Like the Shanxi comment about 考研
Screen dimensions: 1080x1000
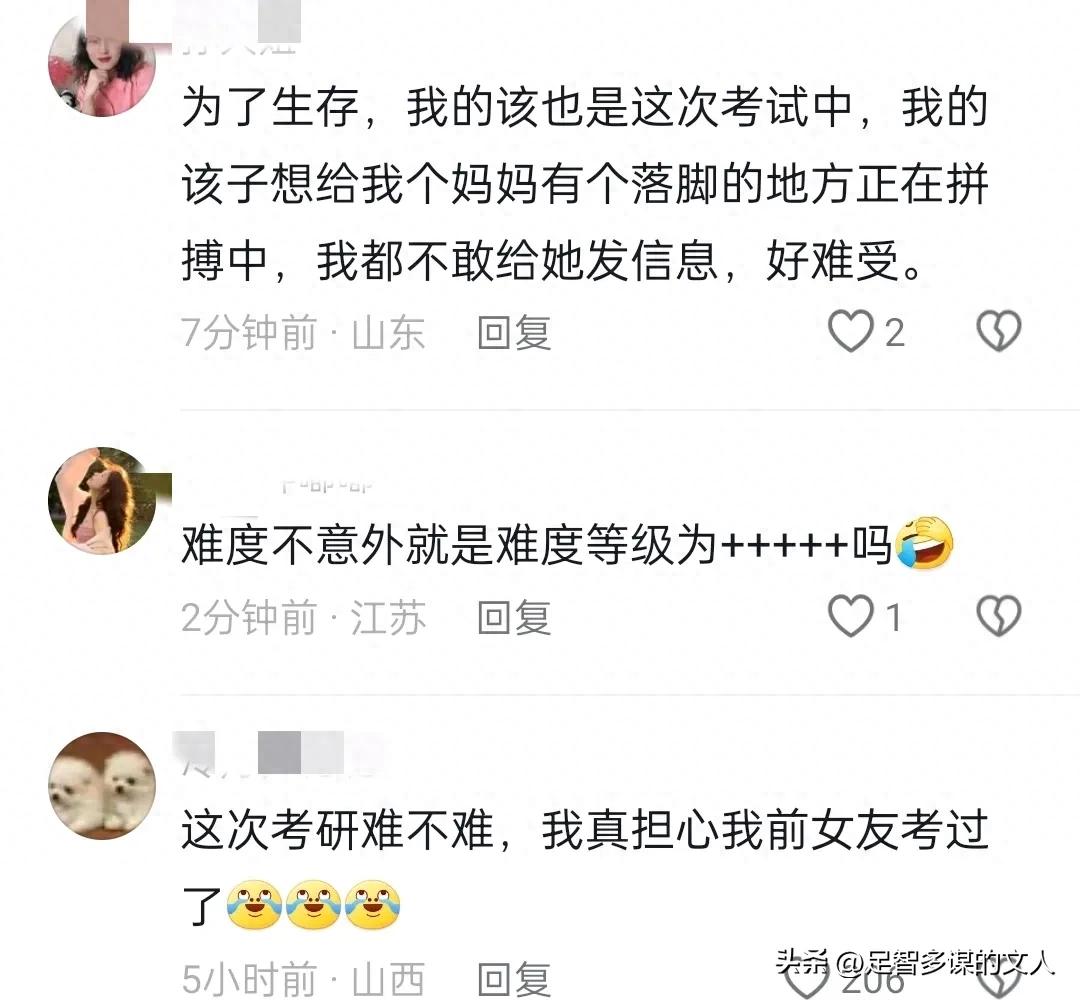[x=806, y=980]
